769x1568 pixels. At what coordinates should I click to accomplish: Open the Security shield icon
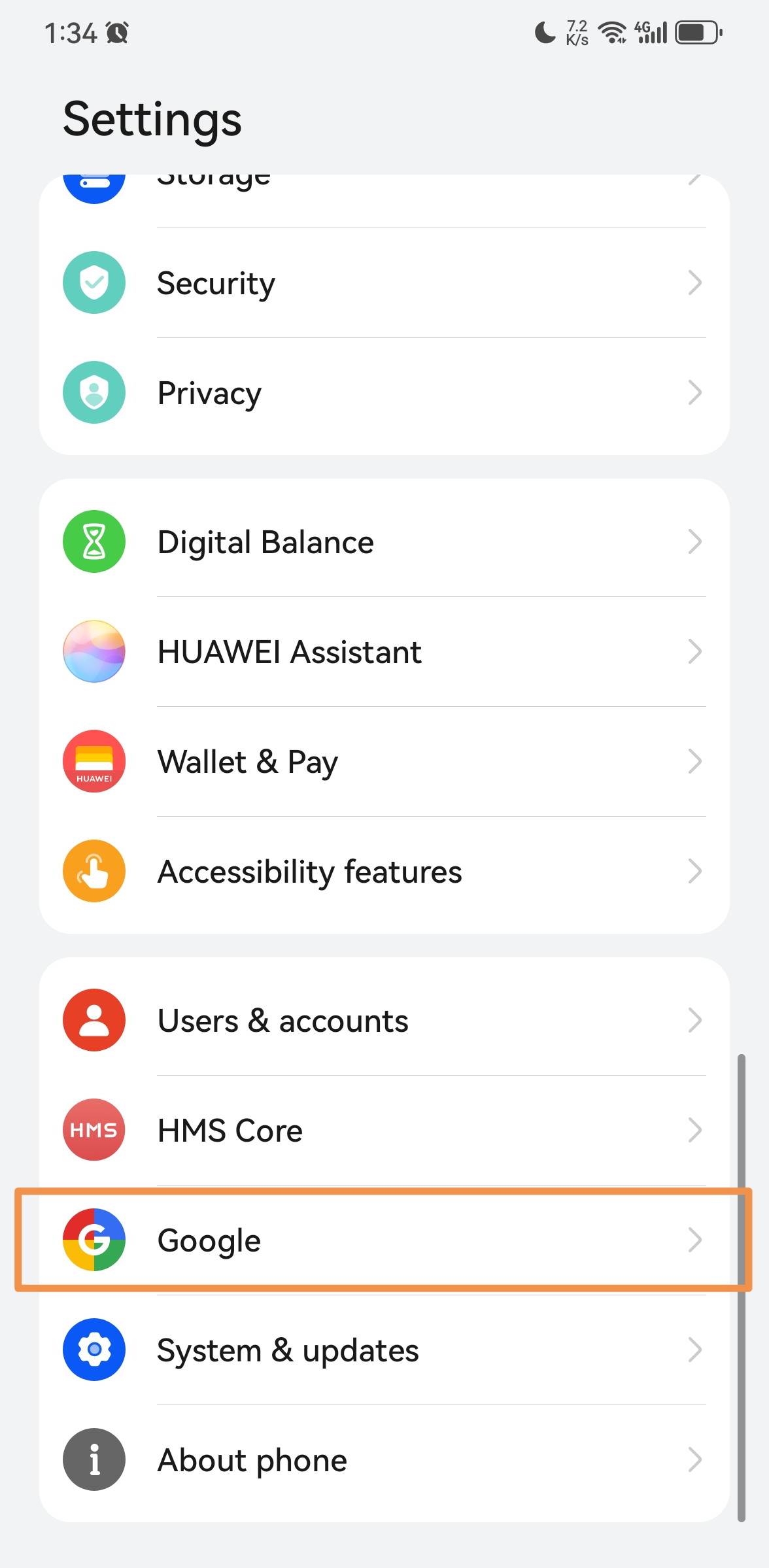click(x=94, y=282)
